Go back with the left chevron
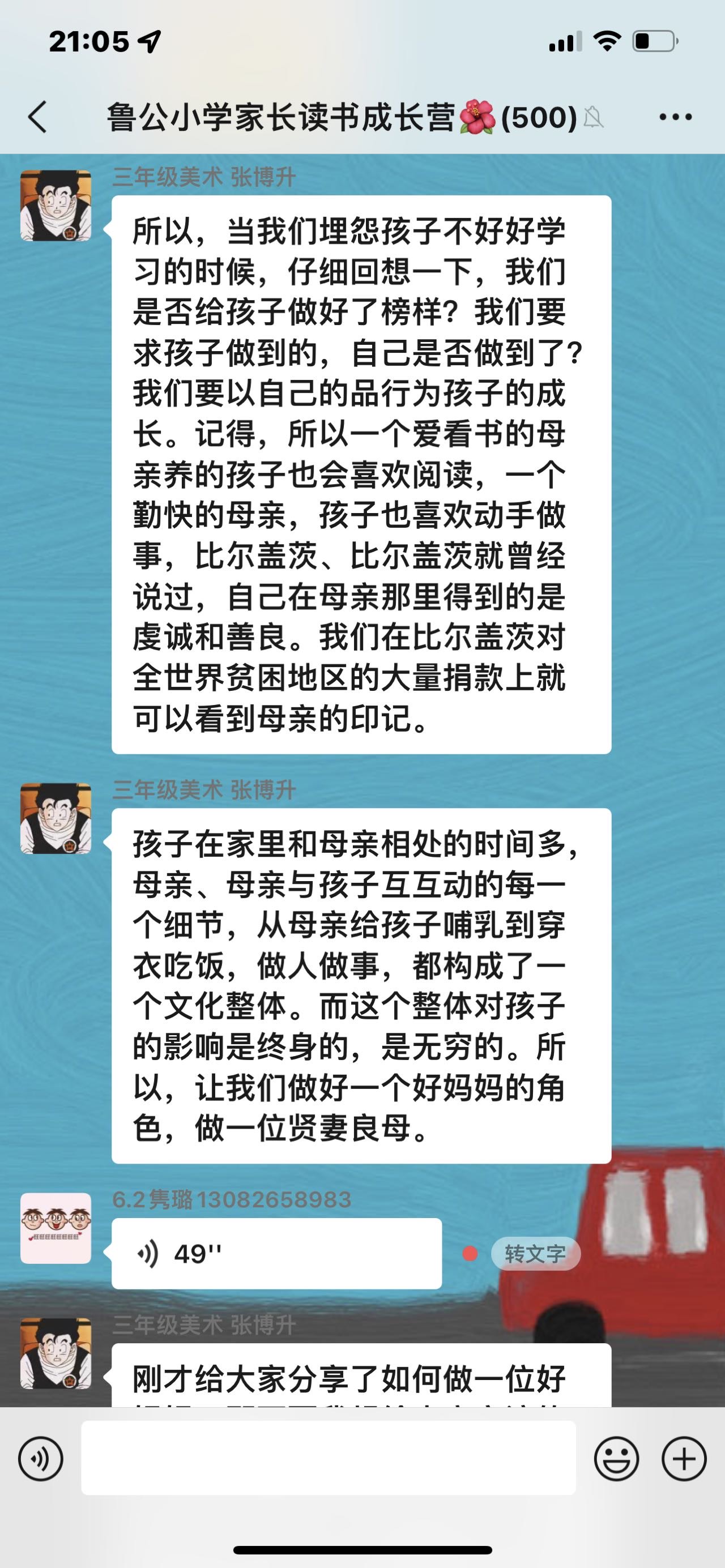Screen dimensions: 725x1568 [38, 117]
